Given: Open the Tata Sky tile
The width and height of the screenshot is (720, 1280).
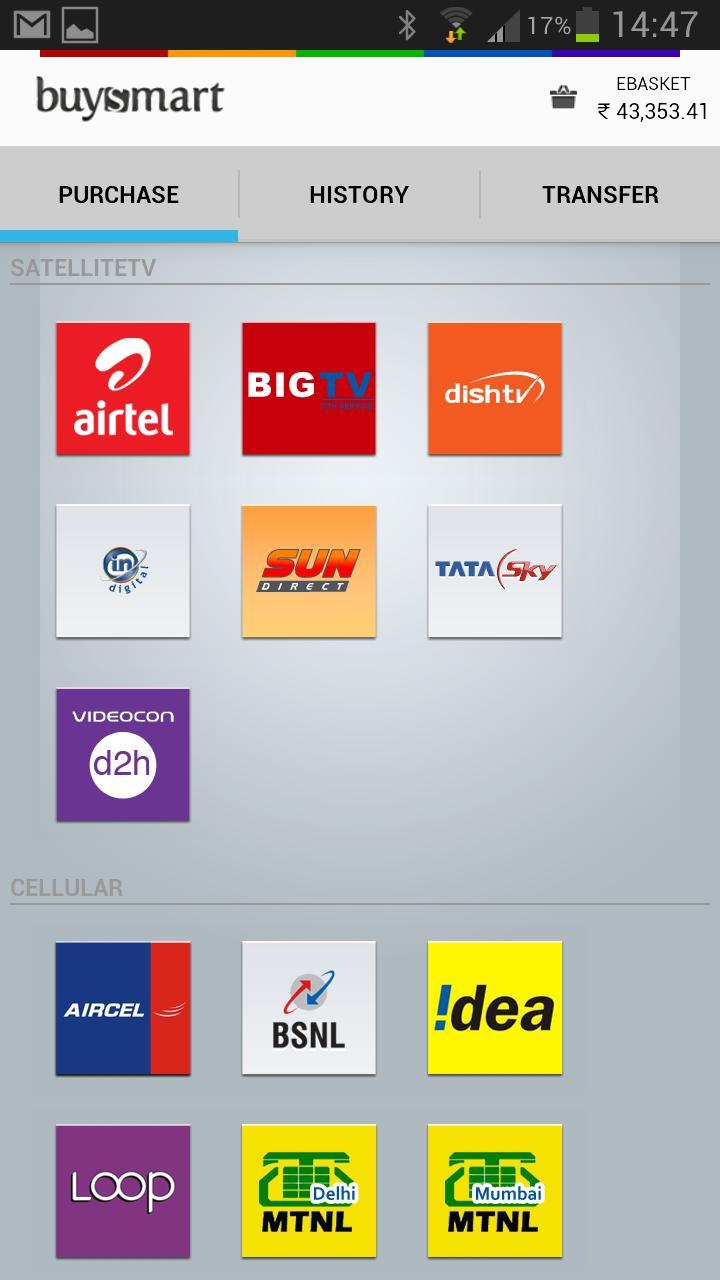Looking at the screenshot, I should [x=495, y=571].
